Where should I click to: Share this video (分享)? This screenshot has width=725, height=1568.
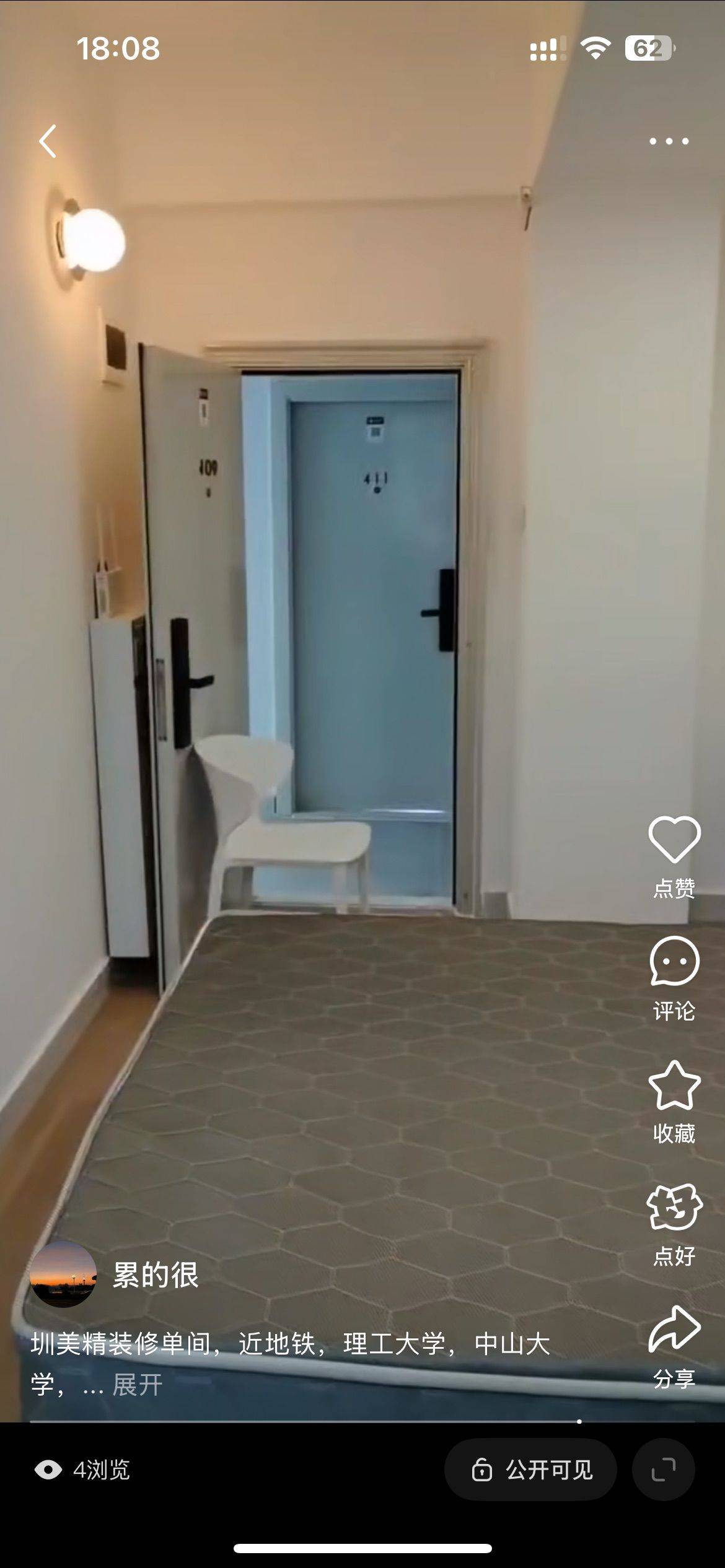(x=674, y=1330)
